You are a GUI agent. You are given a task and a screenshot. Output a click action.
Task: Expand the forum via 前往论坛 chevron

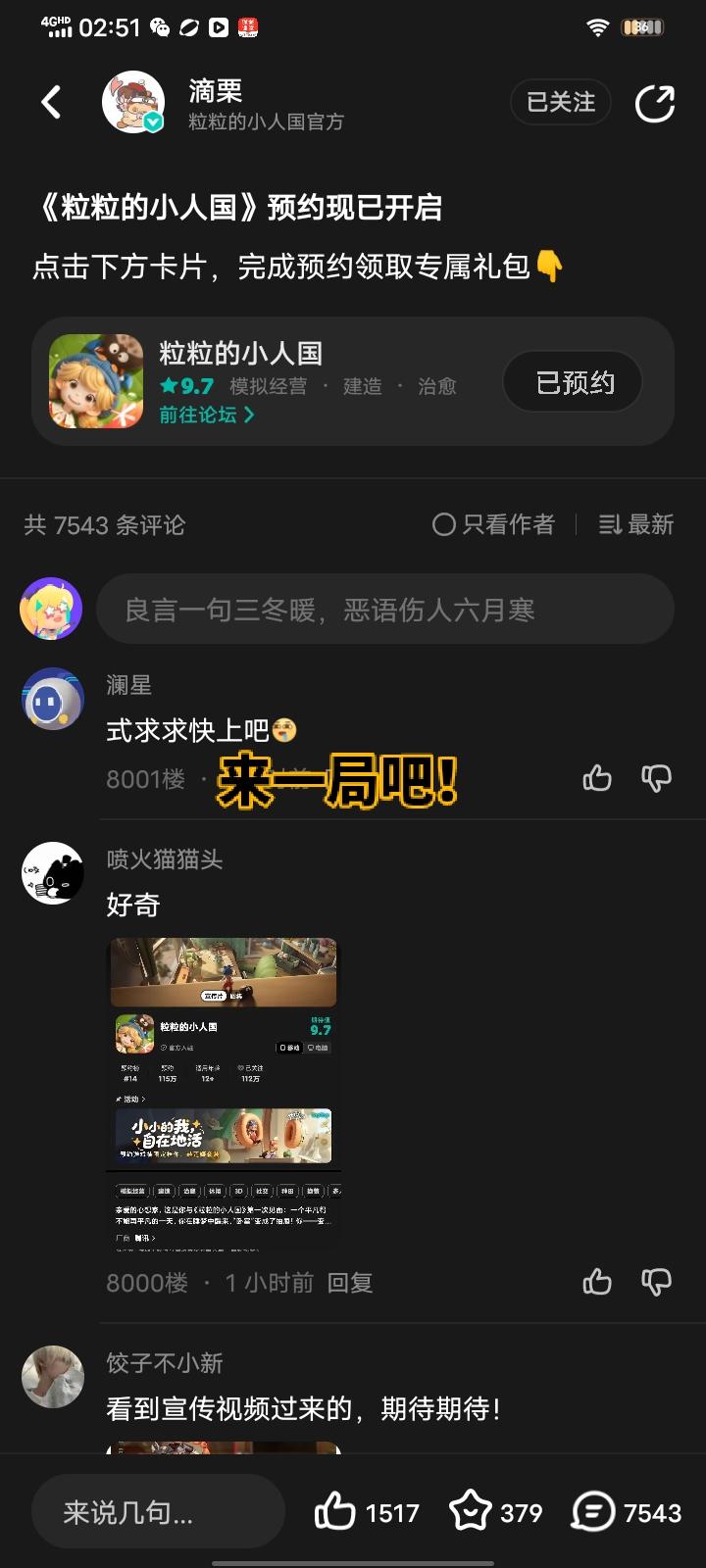tap(204, 416)
